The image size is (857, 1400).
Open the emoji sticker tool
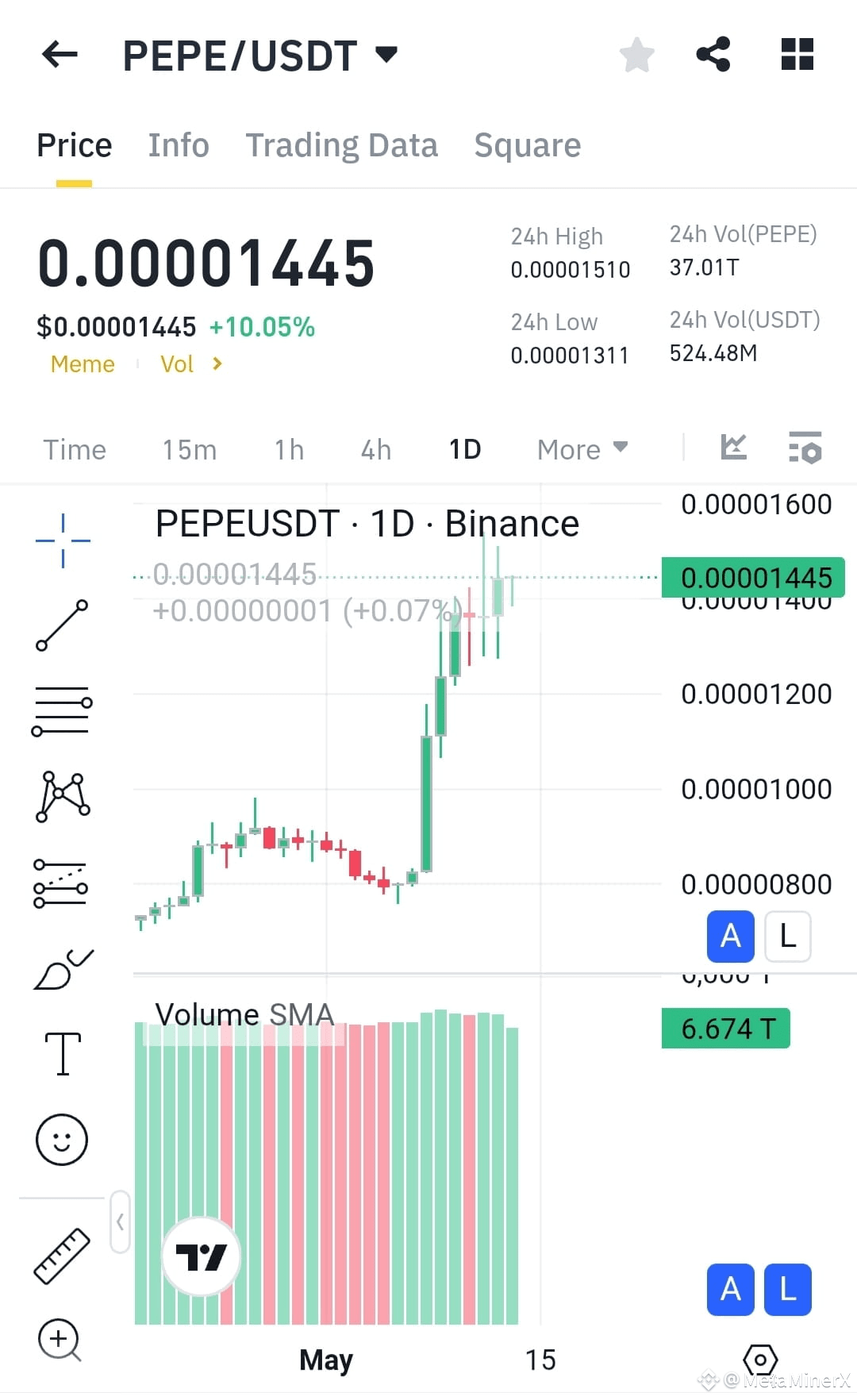point(62,1139)
